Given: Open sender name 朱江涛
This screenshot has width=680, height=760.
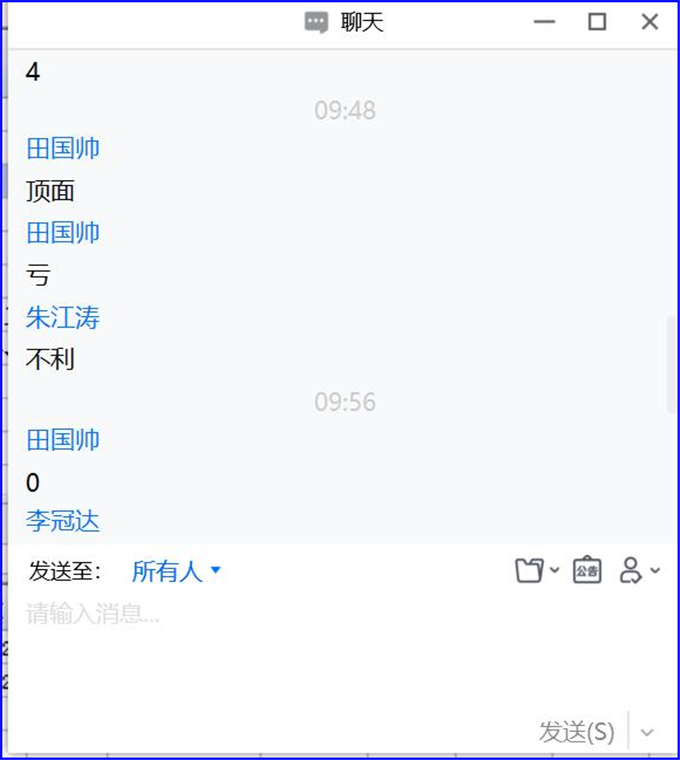Looking at the screenshot, I should click(x=63, y=318).
